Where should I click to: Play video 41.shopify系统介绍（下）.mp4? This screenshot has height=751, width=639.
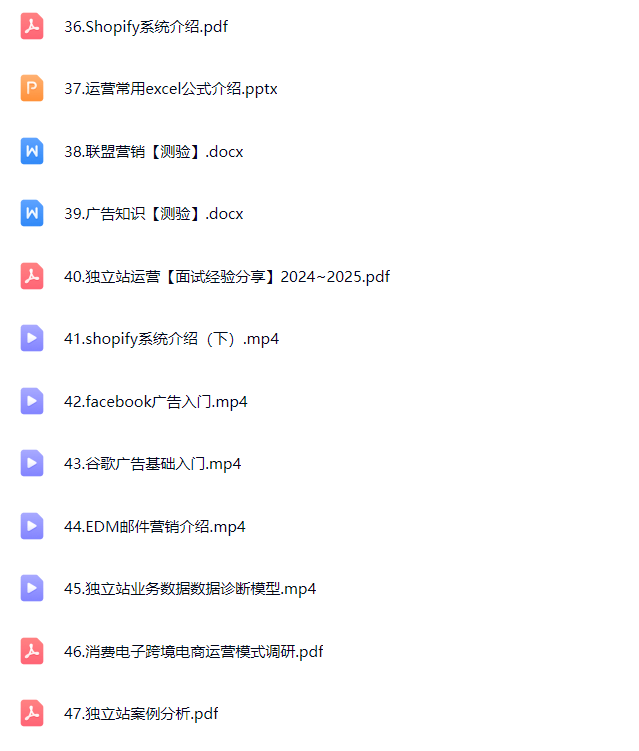point(171,339)
